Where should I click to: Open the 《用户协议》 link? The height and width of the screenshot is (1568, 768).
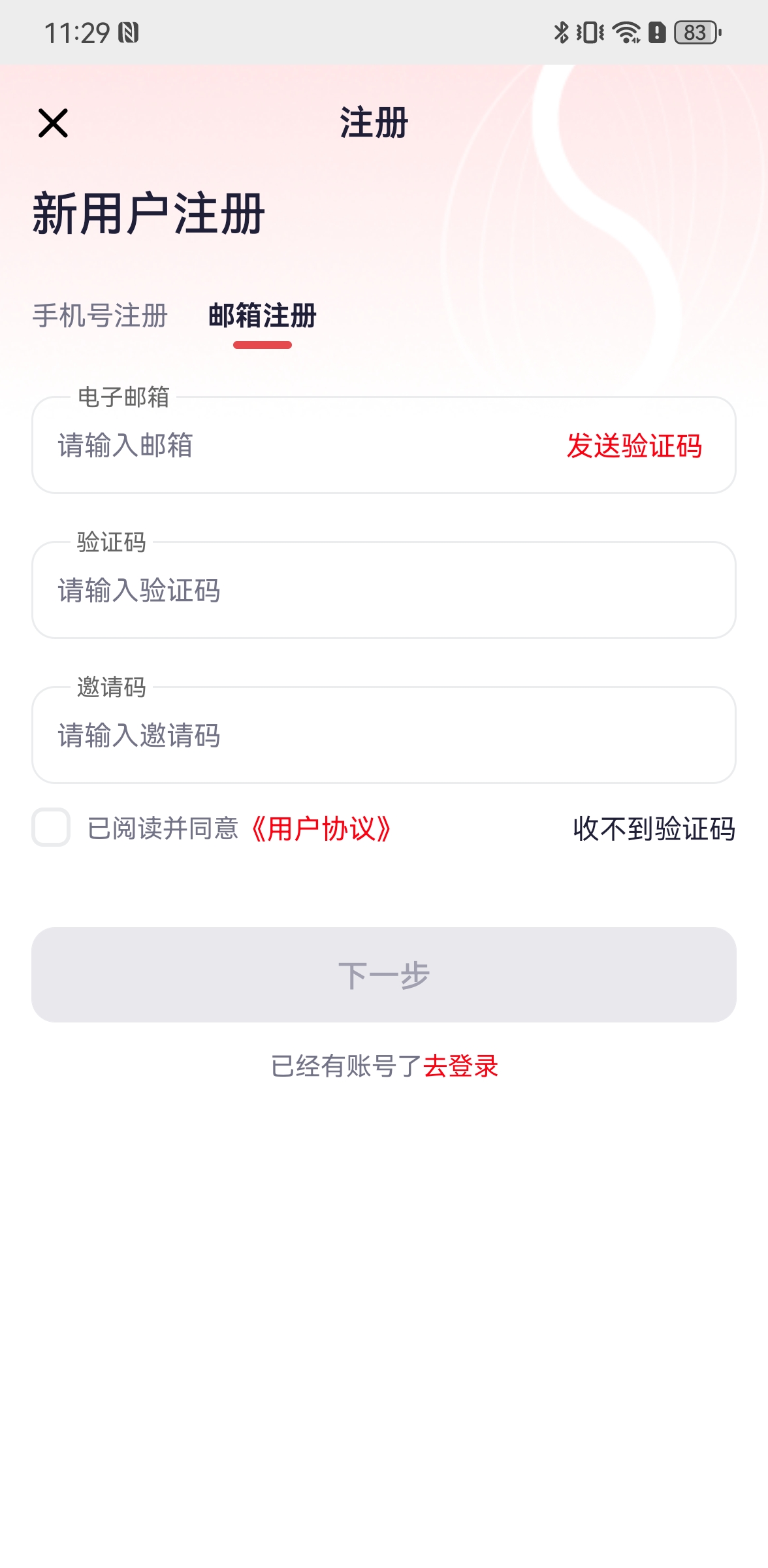pyautogui.click(x=321, y=829)
